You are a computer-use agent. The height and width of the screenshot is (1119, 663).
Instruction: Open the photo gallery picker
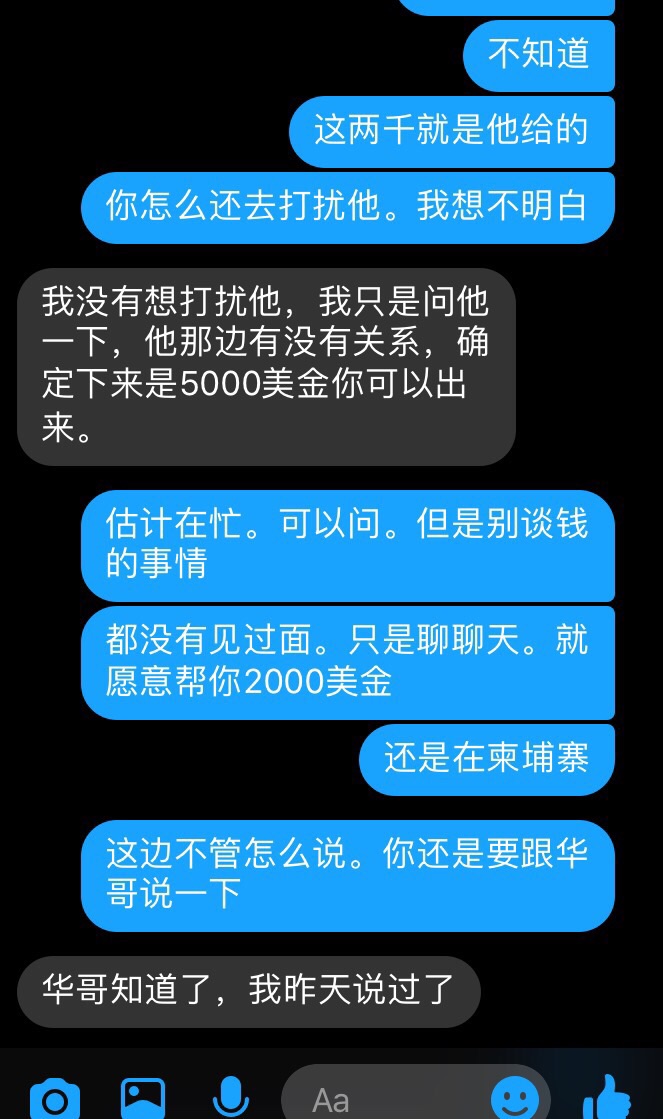[x=142, y=1098]
